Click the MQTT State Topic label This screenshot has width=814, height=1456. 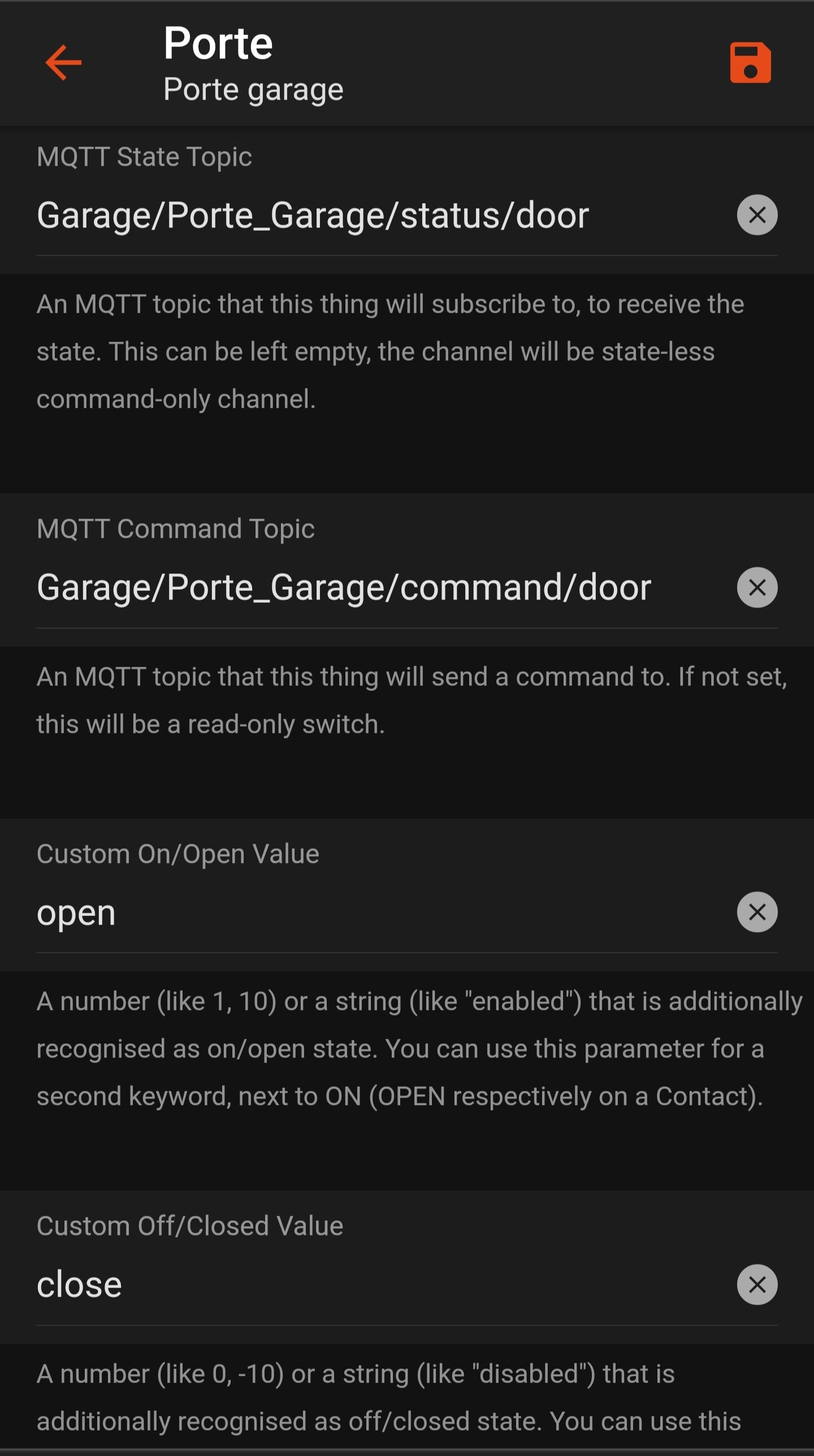(x=144, y=157)
